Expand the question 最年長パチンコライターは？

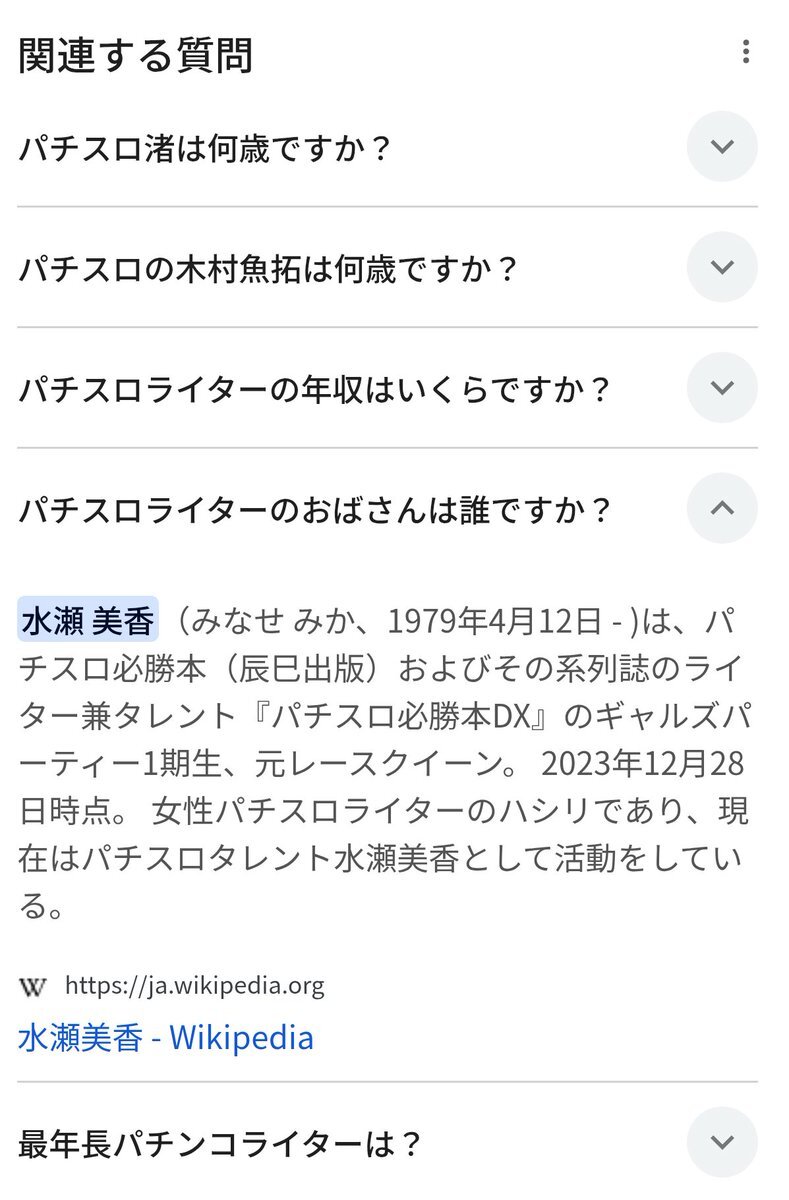(721, 1142)
